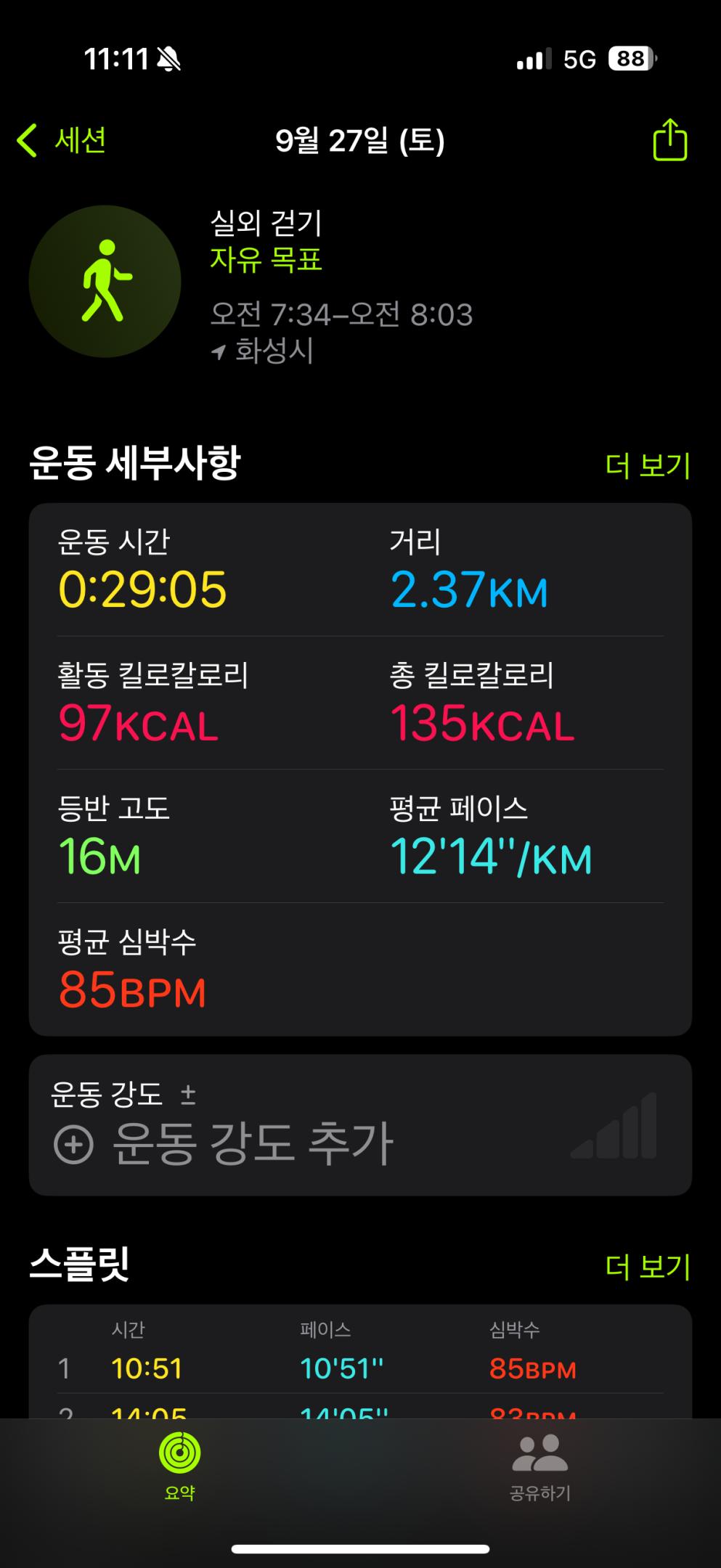The height and width of the screenshot is (1568, 721).
Task: Go back to 세션 list
Action: coord(62,140)
